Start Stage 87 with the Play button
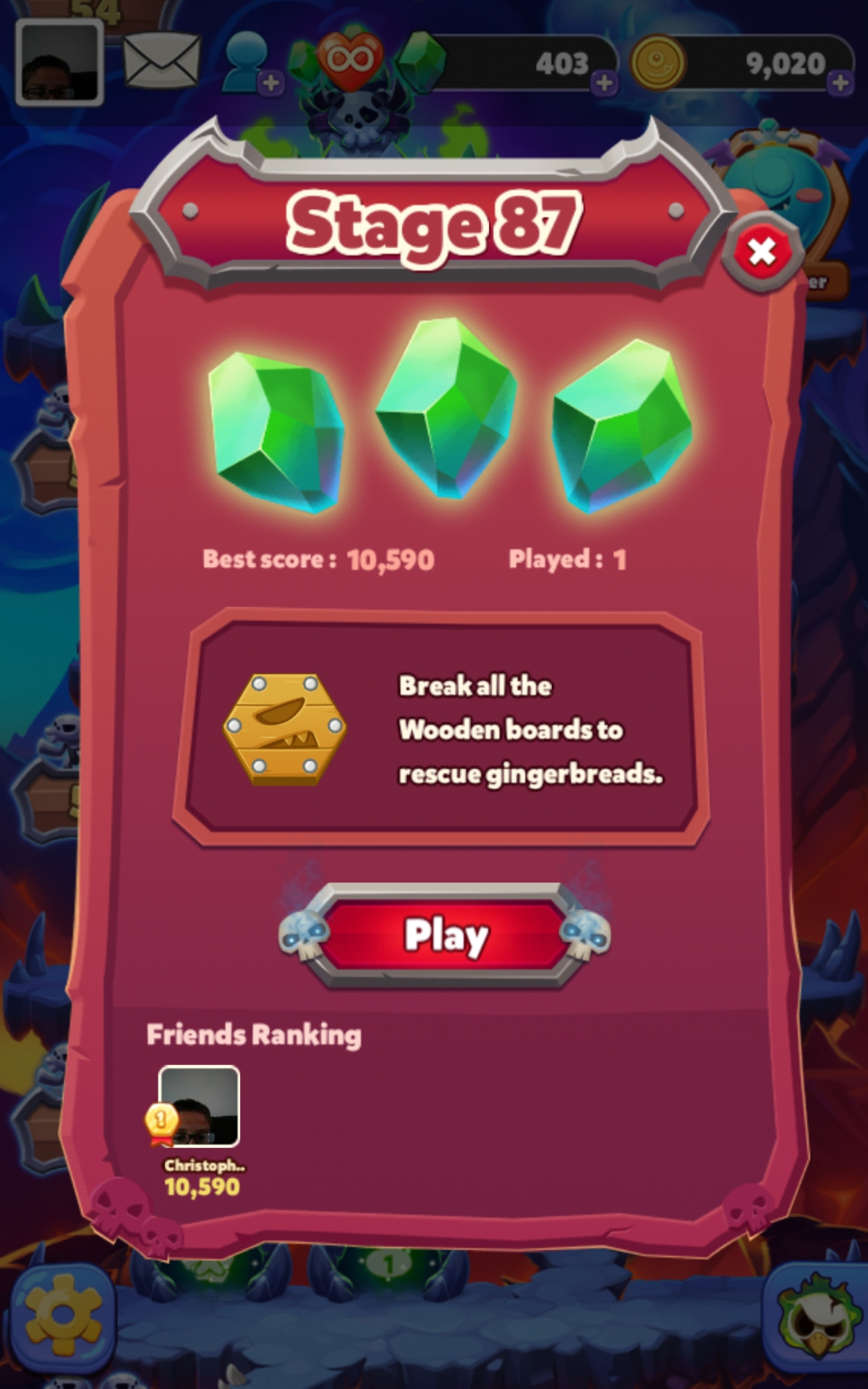 pyautogui.click(x=445, y=935)
